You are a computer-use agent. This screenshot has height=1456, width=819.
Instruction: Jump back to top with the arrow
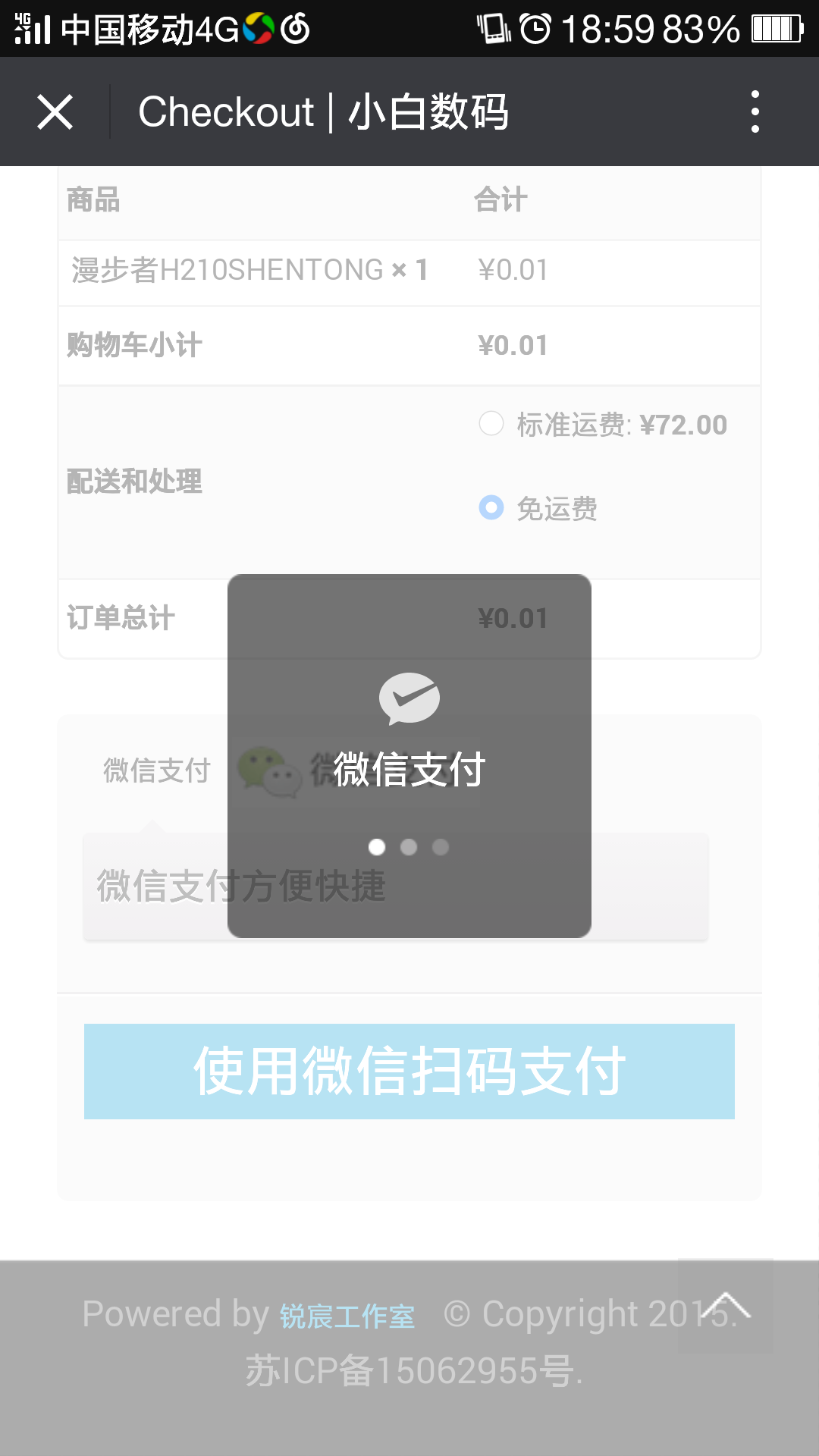point(725,1306)
